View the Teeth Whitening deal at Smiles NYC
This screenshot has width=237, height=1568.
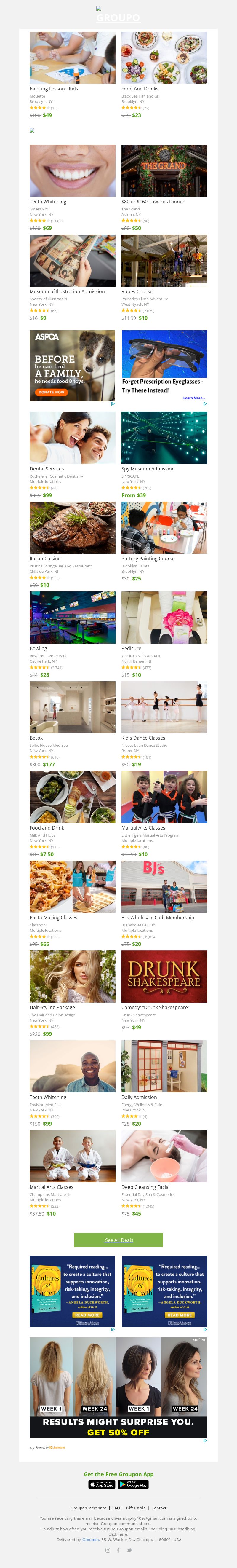[x=72, y=170]
